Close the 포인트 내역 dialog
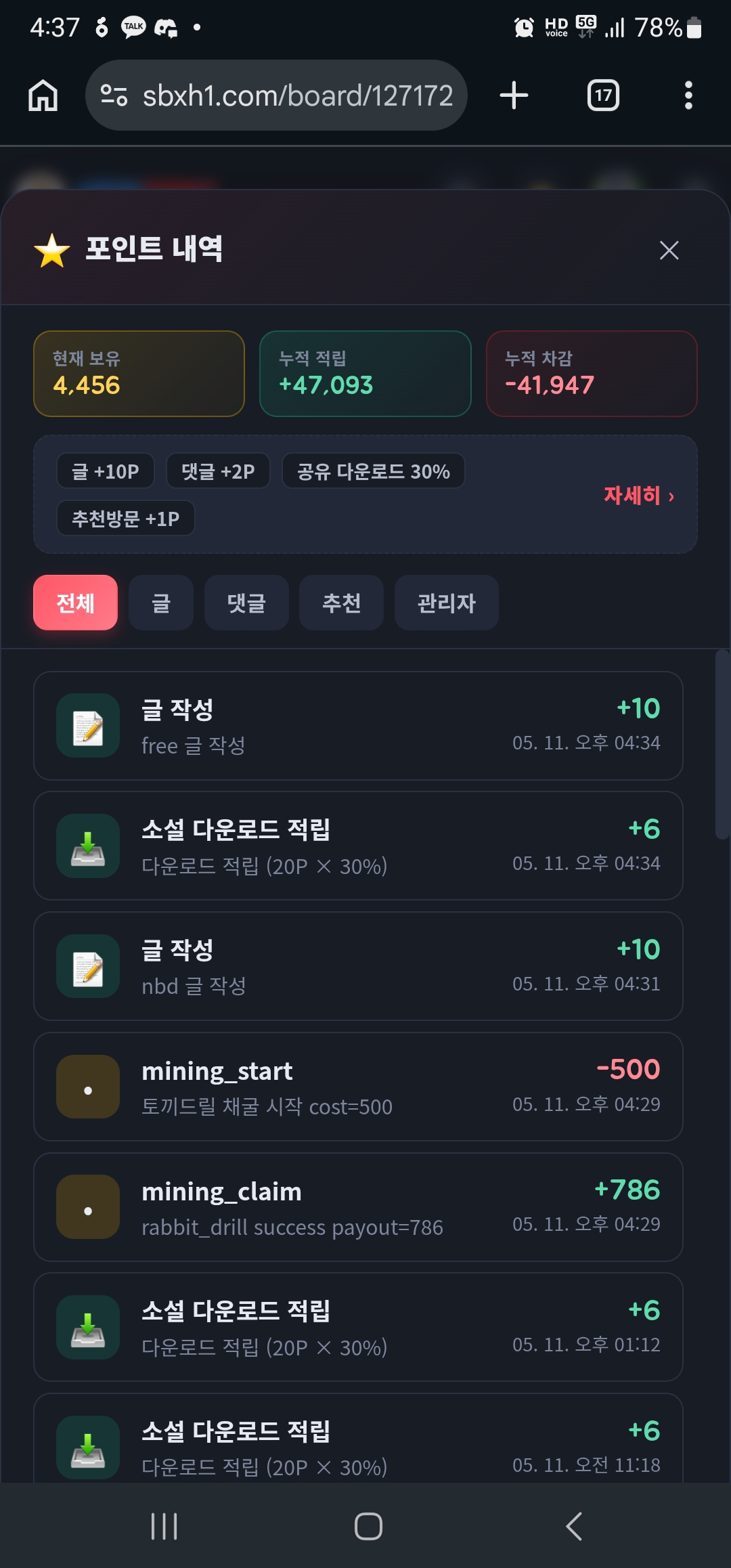 click(x=669, y=251)
